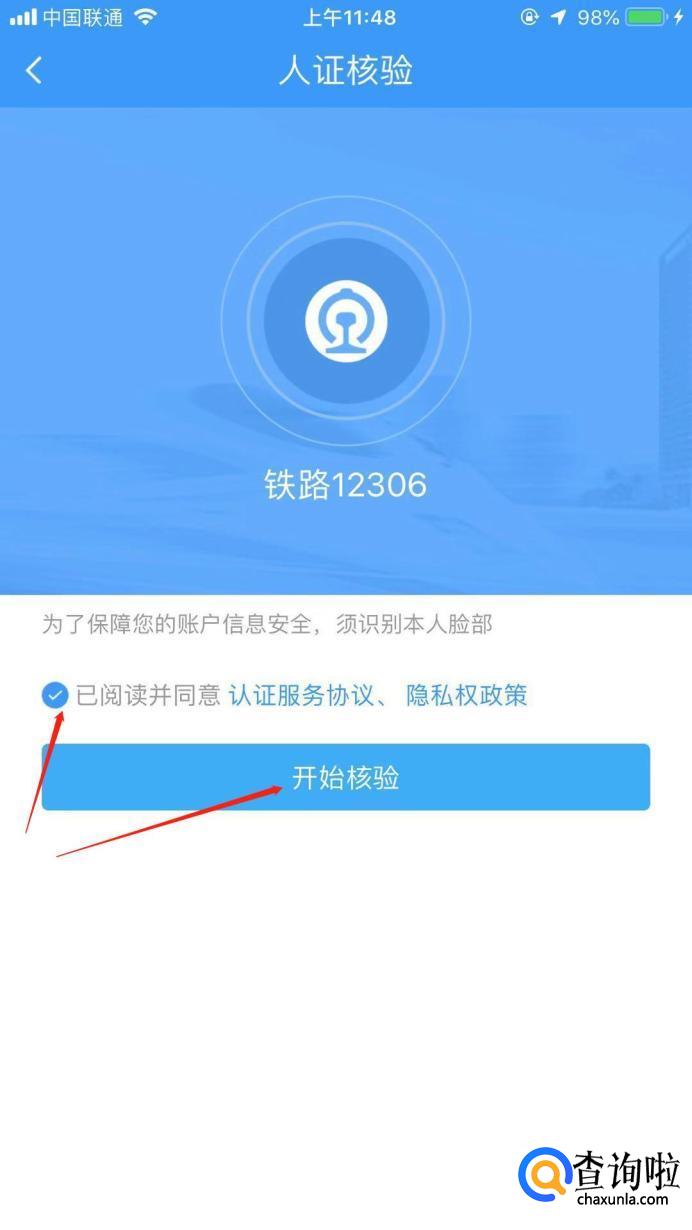Uncheck the 已阅读并同意 agreement checkbox
This screenshot has height=1230, width=692.
pyautogui.click(x=55, y=695)
